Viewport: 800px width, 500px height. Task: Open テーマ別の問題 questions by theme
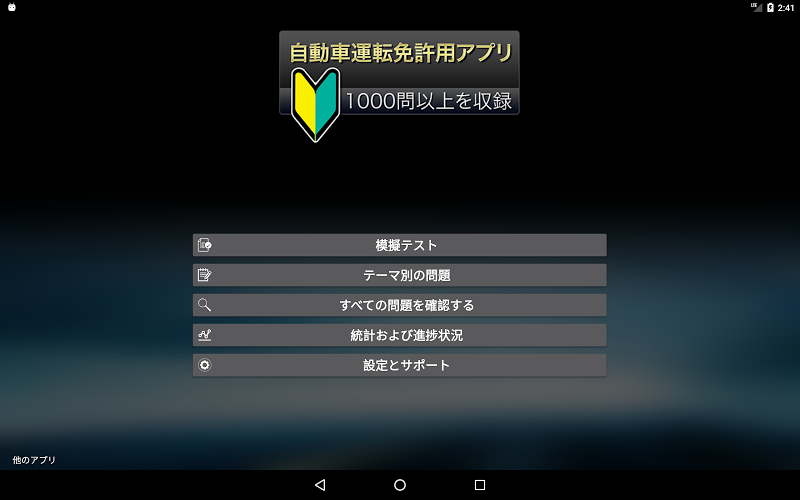pyautogui.click(x=399, y=275)
